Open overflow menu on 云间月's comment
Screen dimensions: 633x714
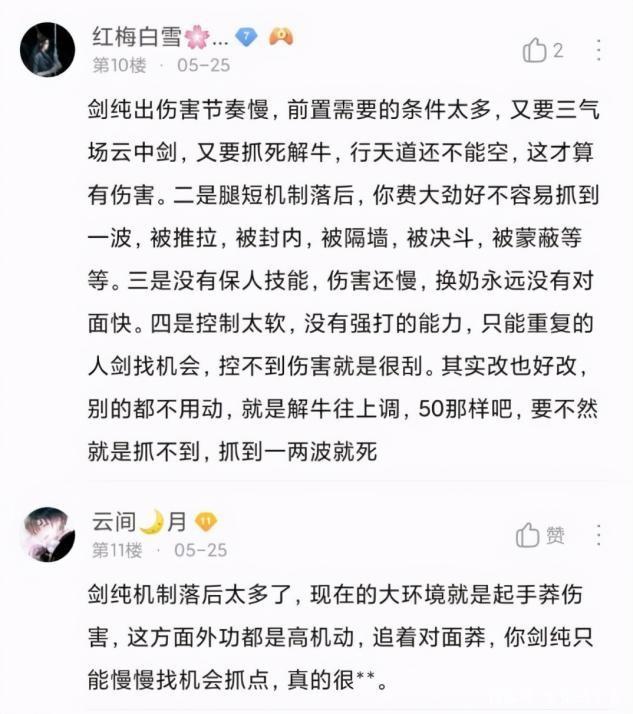click(598, 536)
